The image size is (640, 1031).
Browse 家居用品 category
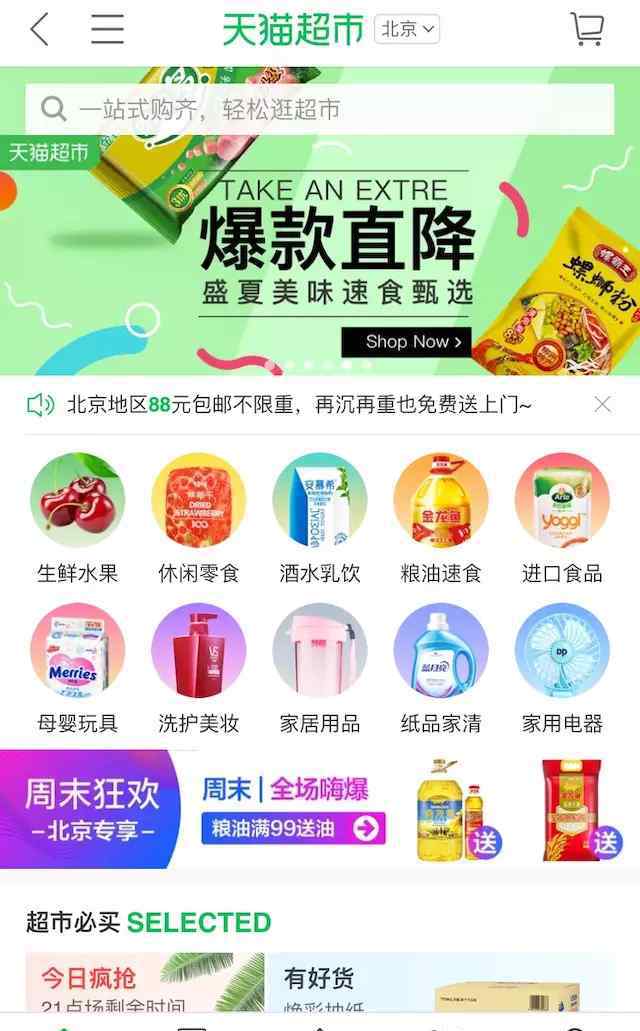pyautogui.click(x=320, y=669)
